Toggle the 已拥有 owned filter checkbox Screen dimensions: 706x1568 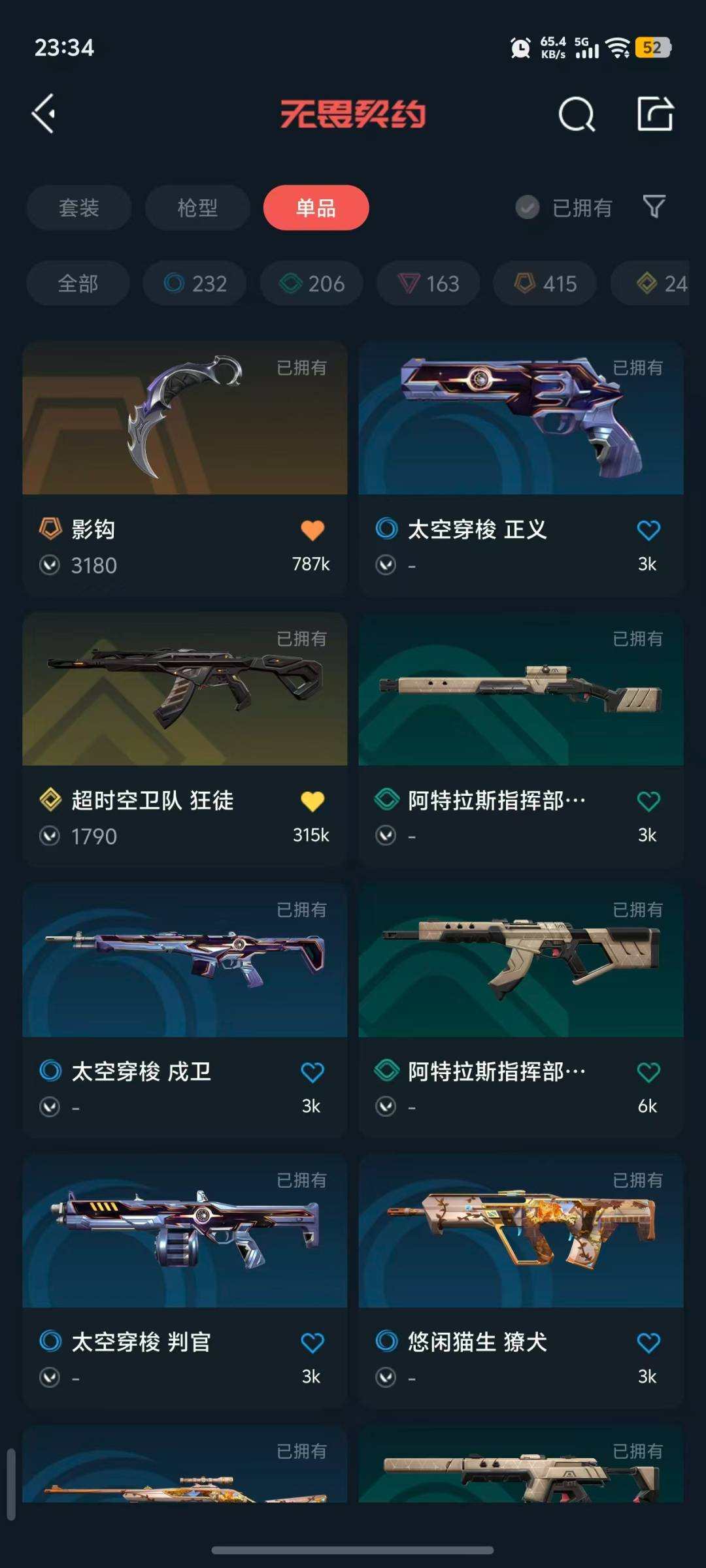click(527, 208)
